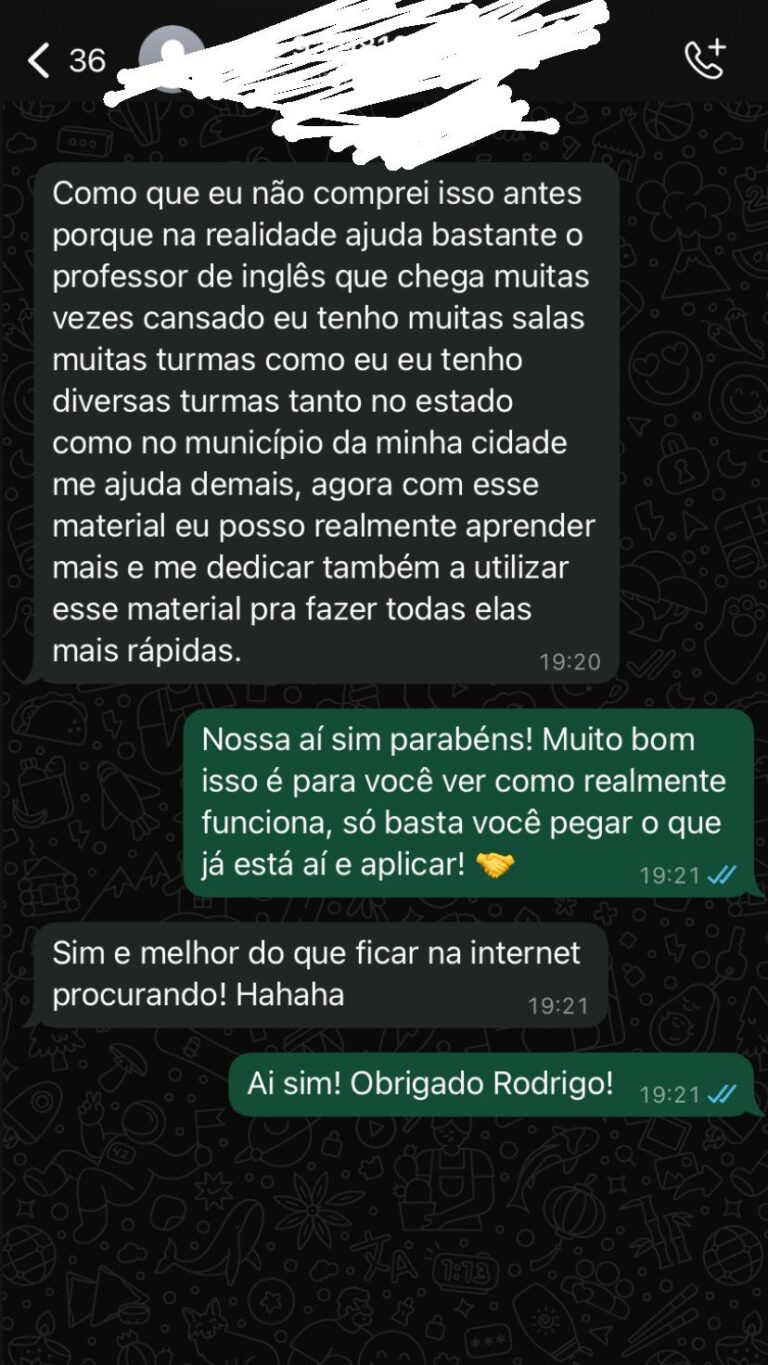
Task: Start a call with this contact
Action: pos(704,60)
